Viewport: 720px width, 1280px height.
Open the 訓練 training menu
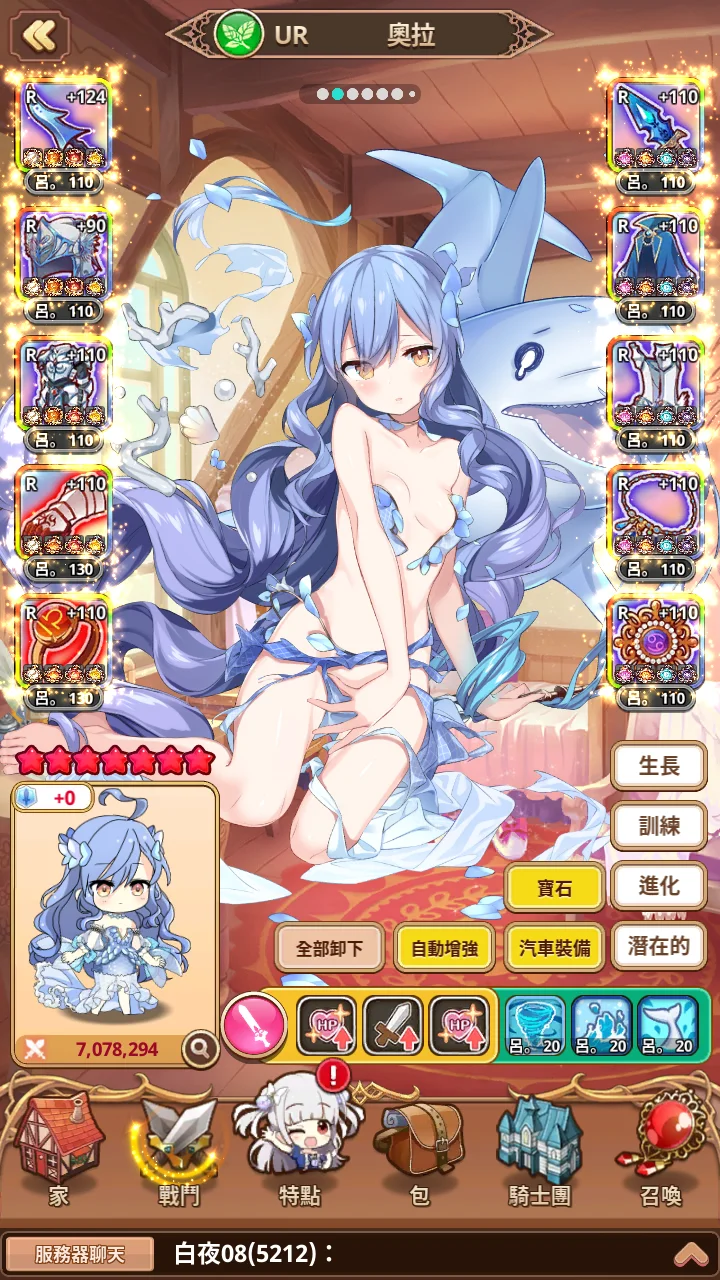pos(658,826)
